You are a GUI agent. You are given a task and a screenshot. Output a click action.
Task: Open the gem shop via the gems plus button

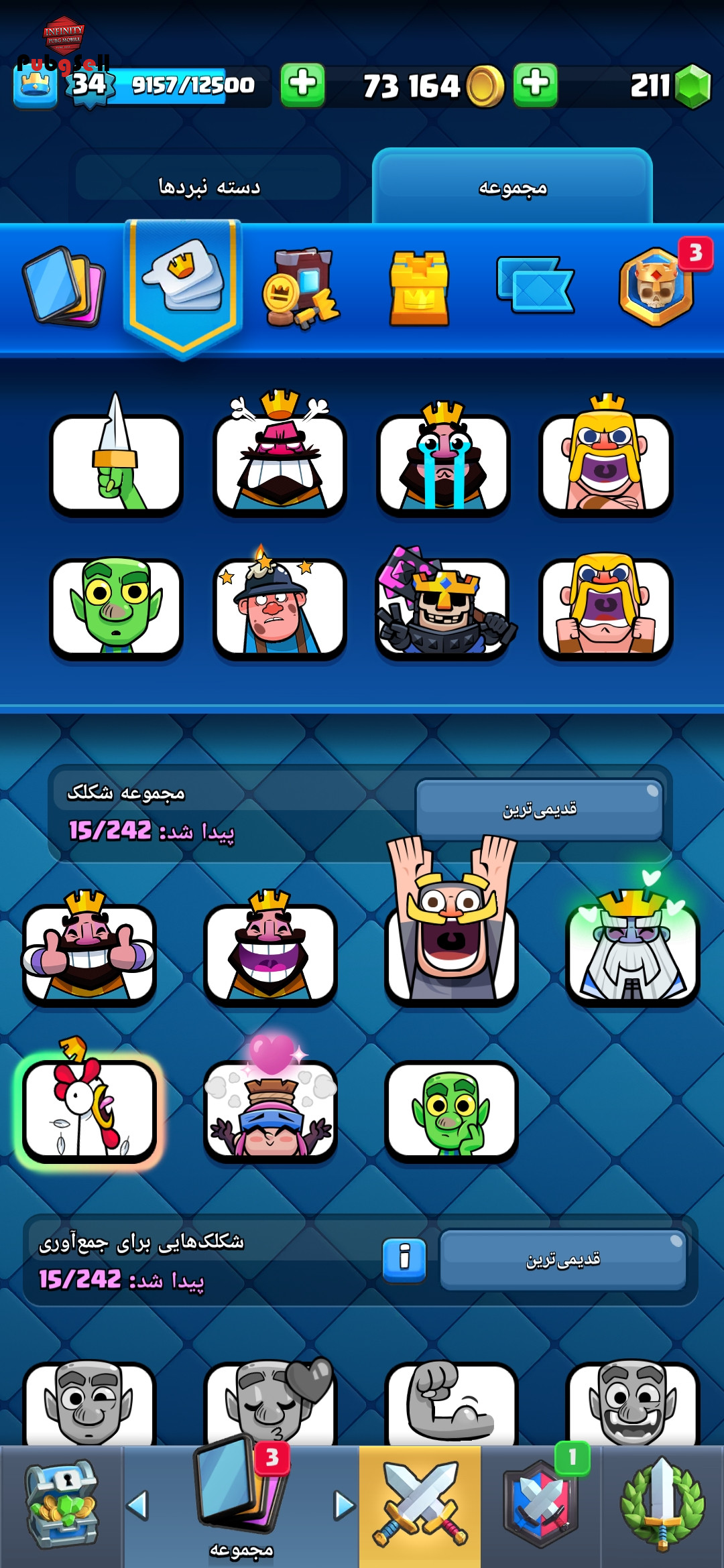click(535, 86)
